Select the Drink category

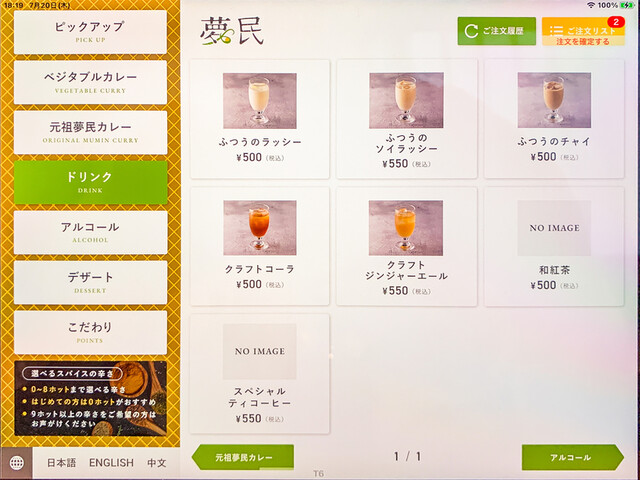tap(90, 182)
